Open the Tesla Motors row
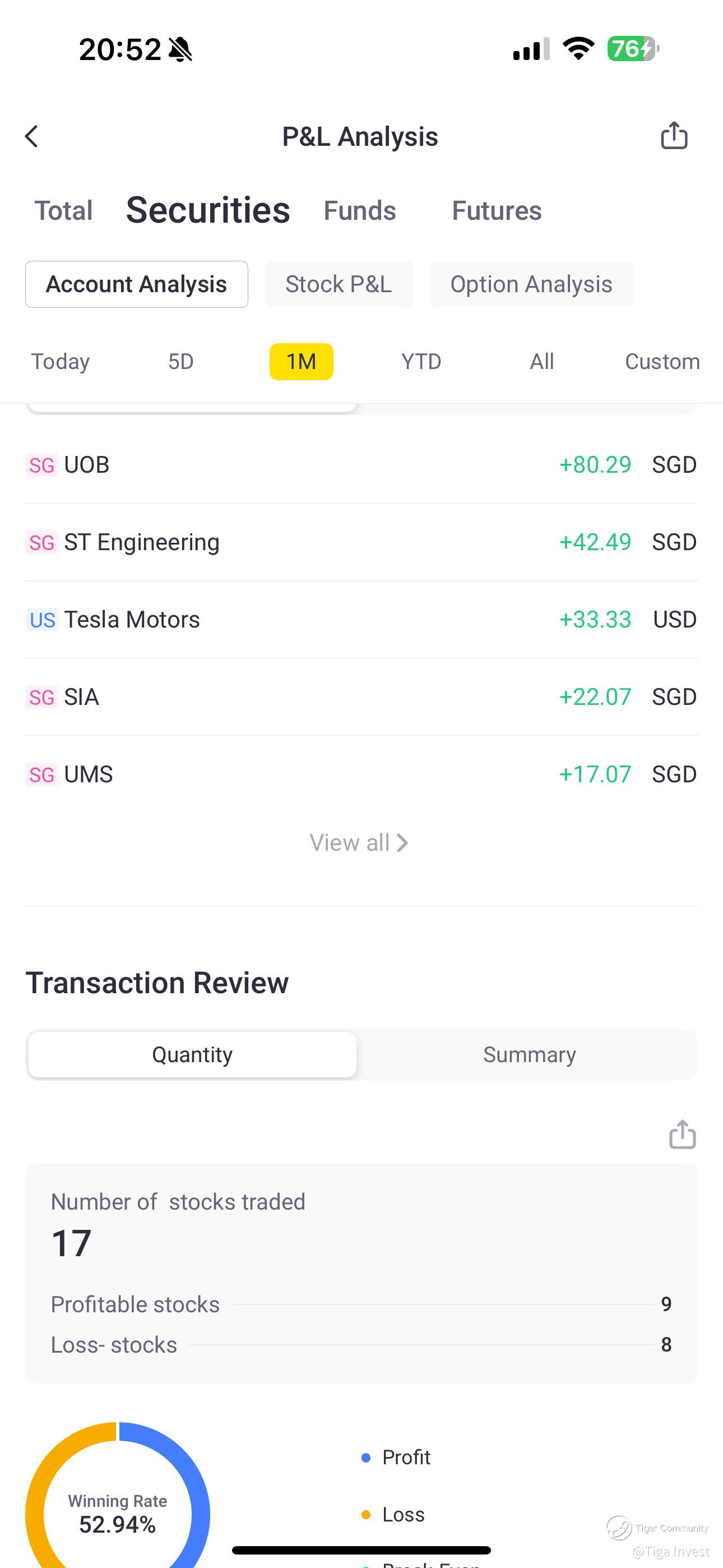 361,620
